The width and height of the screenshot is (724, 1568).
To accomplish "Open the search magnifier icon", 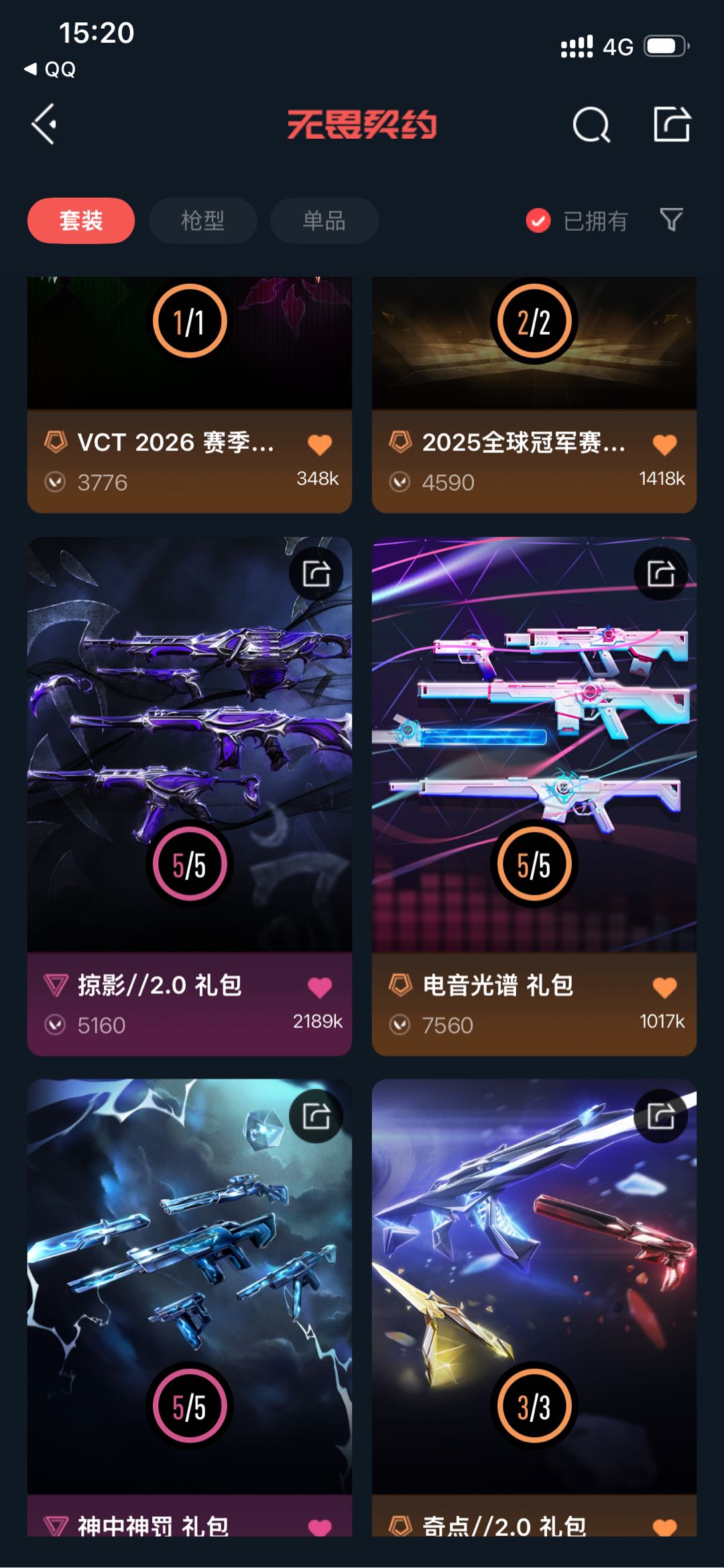I will [x=591, y=125].
